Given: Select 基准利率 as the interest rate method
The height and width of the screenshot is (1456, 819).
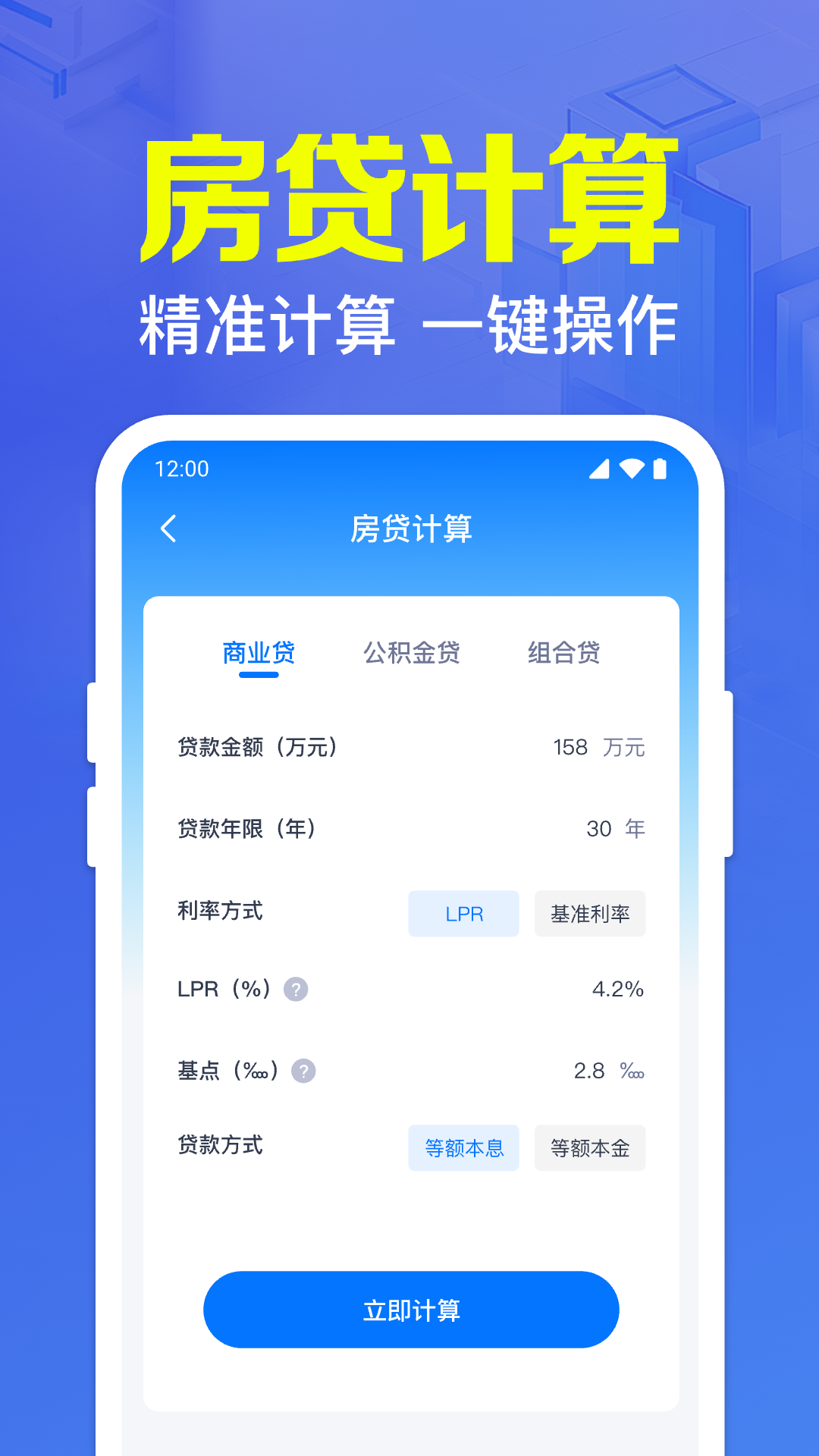Looking at the screenshot, I should [x=590, y=914].
